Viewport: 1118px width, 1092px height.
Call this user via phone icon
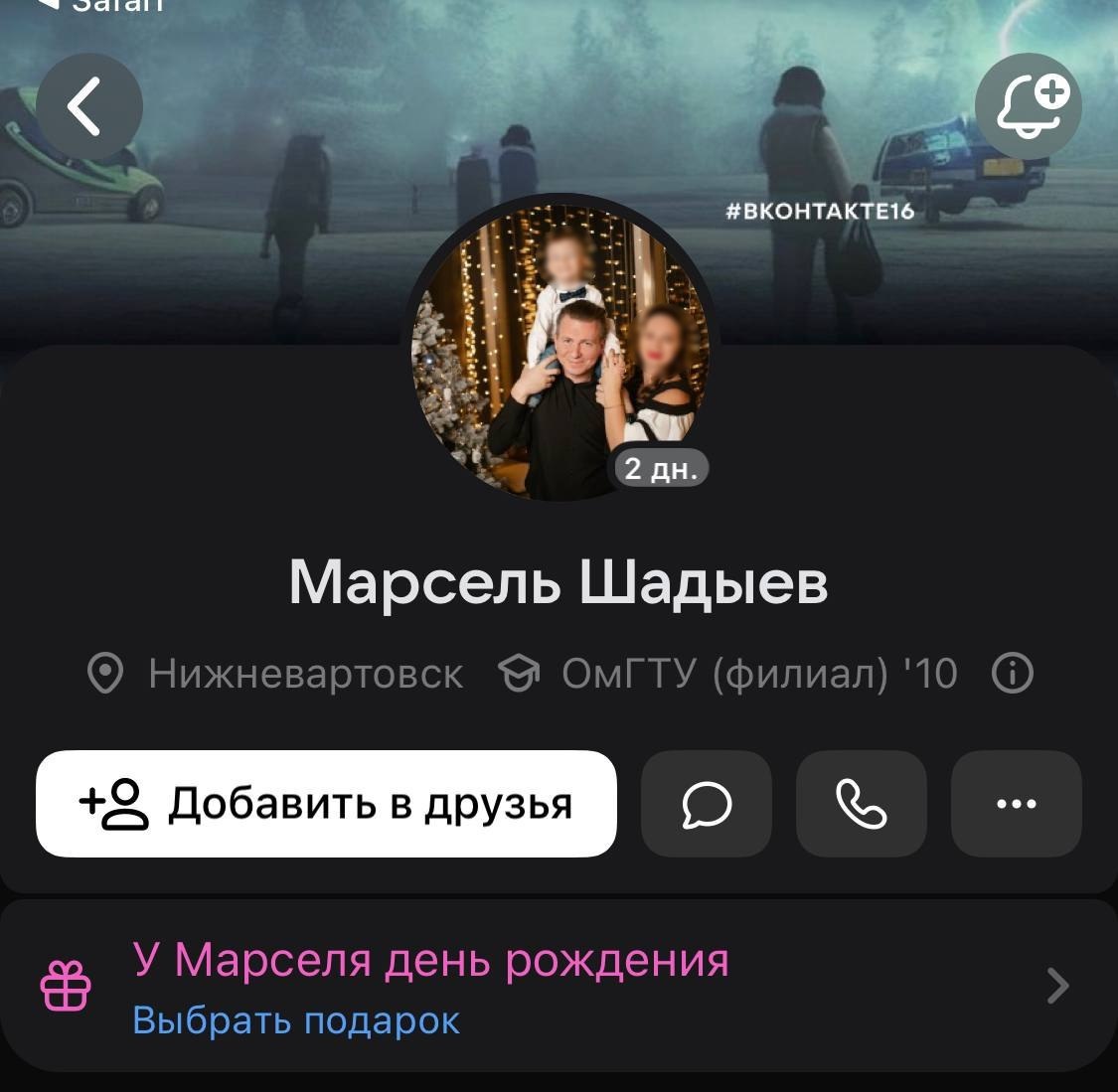coord(862,804)
